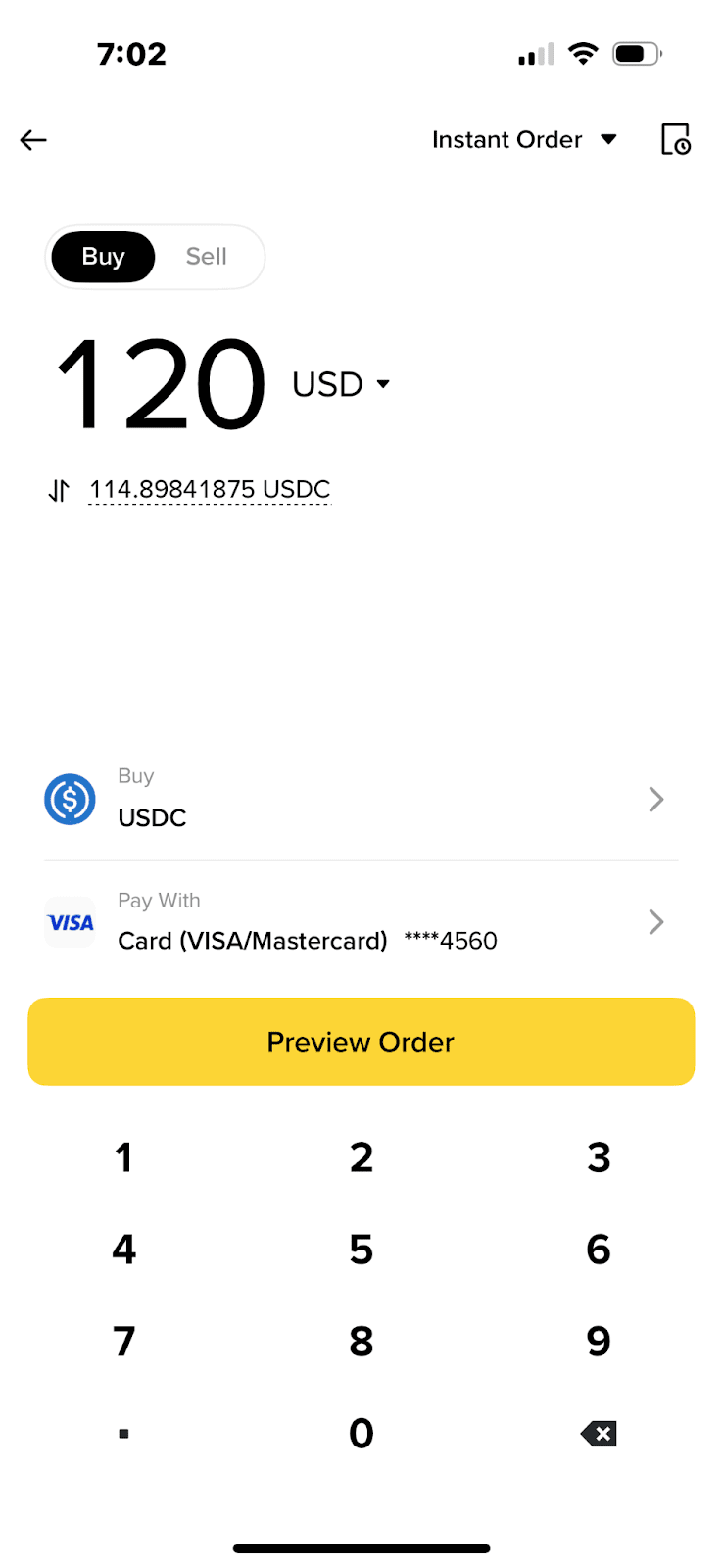Enter digit 7 on the keypad
Screen dimensions: 723x1568
click(123, 1342)
